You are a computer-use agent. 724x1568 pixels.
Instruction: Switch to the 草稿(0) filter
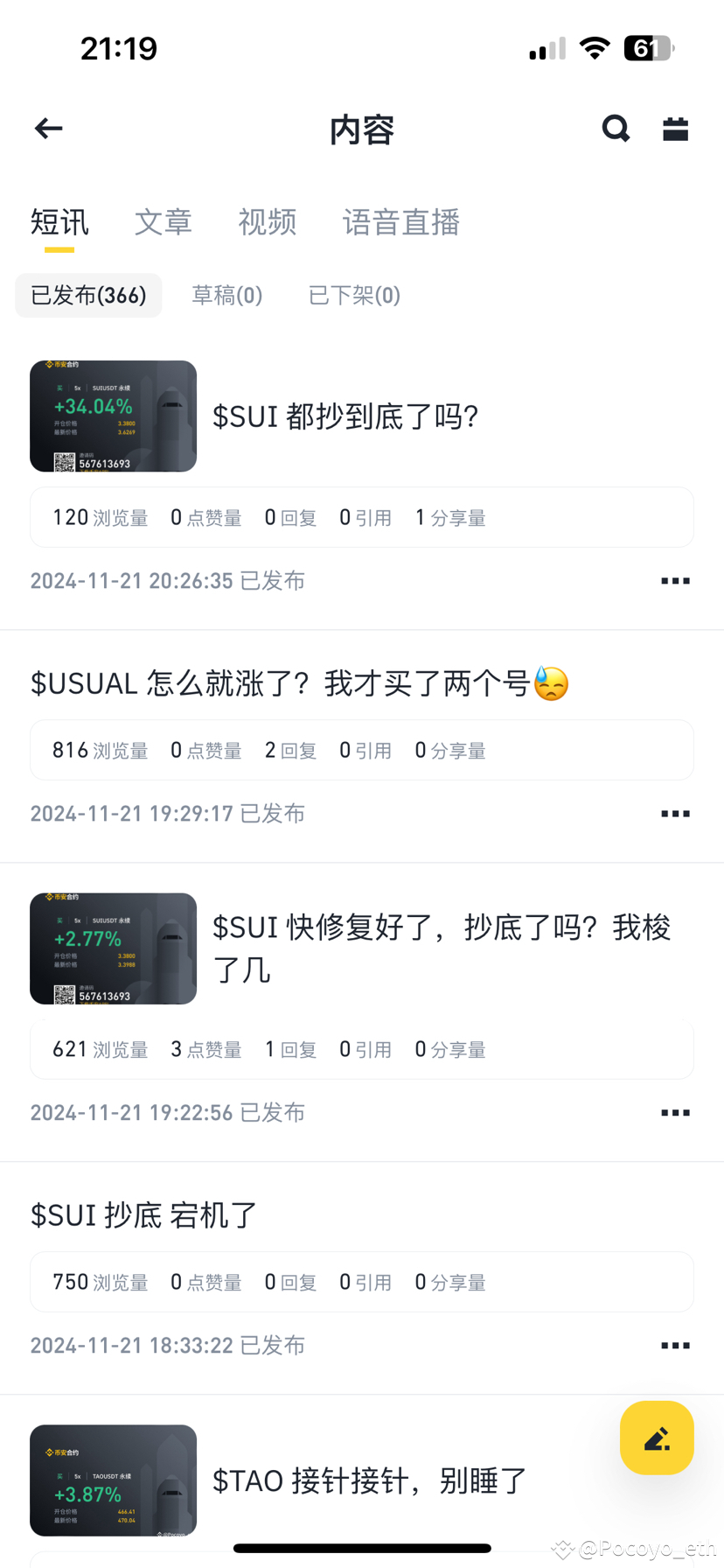tap(226, 295)
